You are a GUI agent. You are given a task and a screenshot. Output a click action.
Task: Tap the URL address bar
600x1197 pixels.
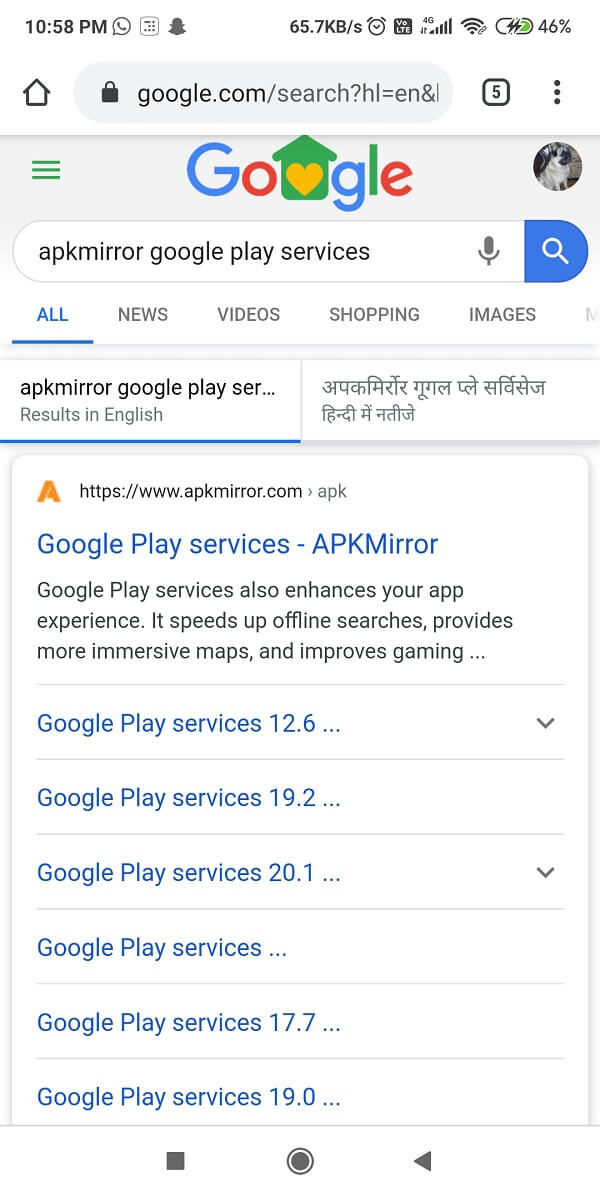tap(263, 93)
